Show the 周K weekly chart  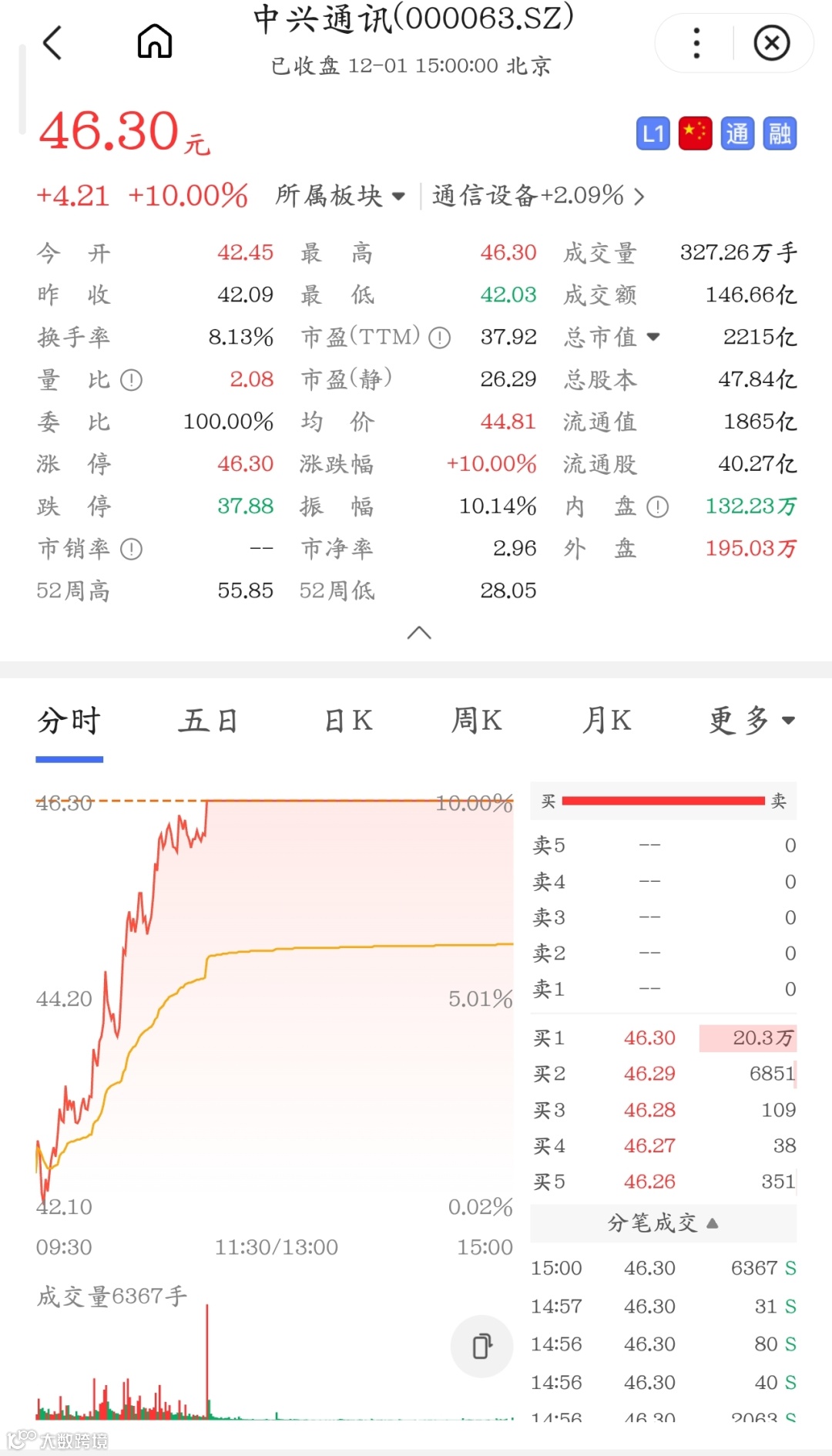[476, 721]
